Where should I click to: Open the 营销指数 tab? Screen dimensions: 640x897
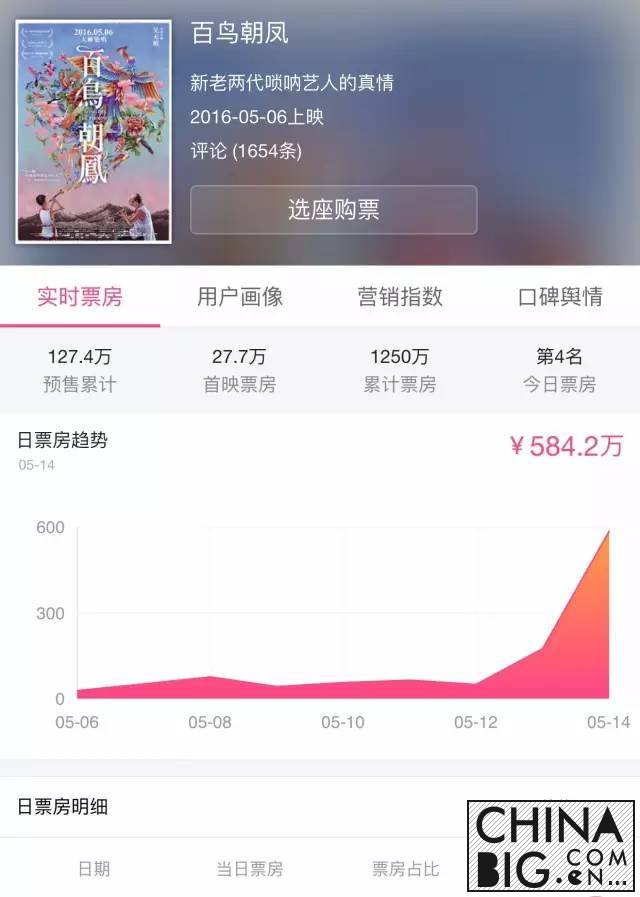coord(400,297)
